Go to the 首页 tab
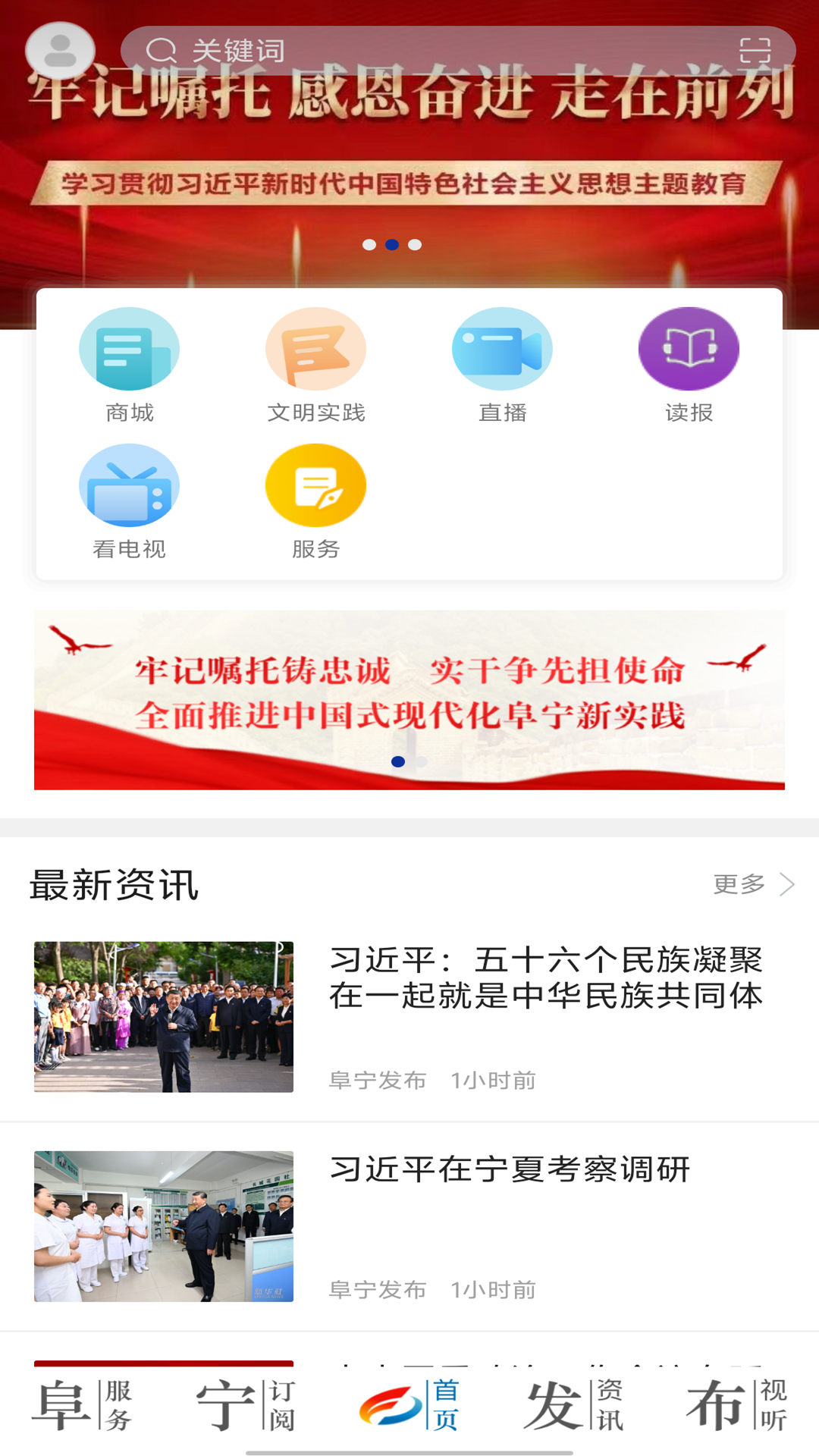 (x=409, y=1405)
